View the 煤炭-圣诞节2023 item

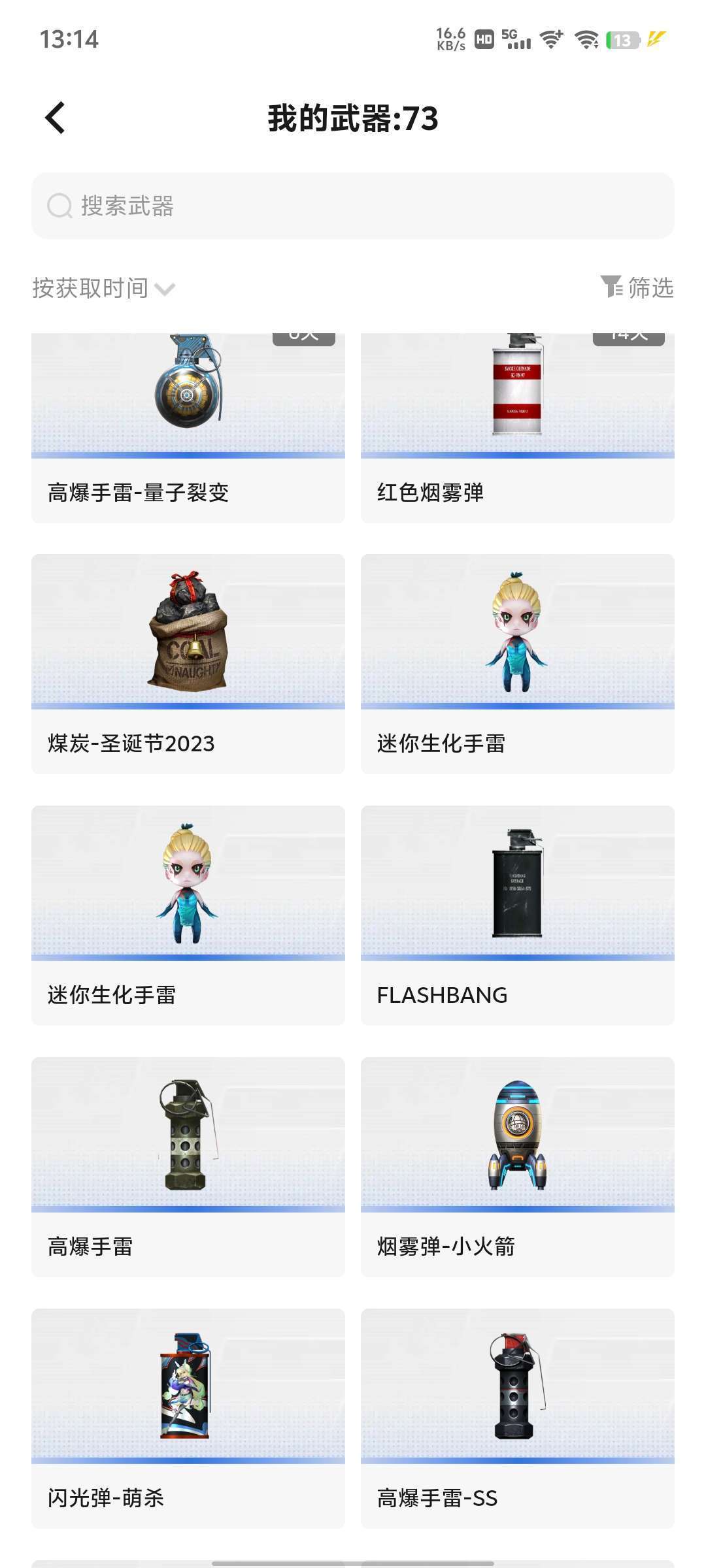pyautogui.click(x=188, y=663)
